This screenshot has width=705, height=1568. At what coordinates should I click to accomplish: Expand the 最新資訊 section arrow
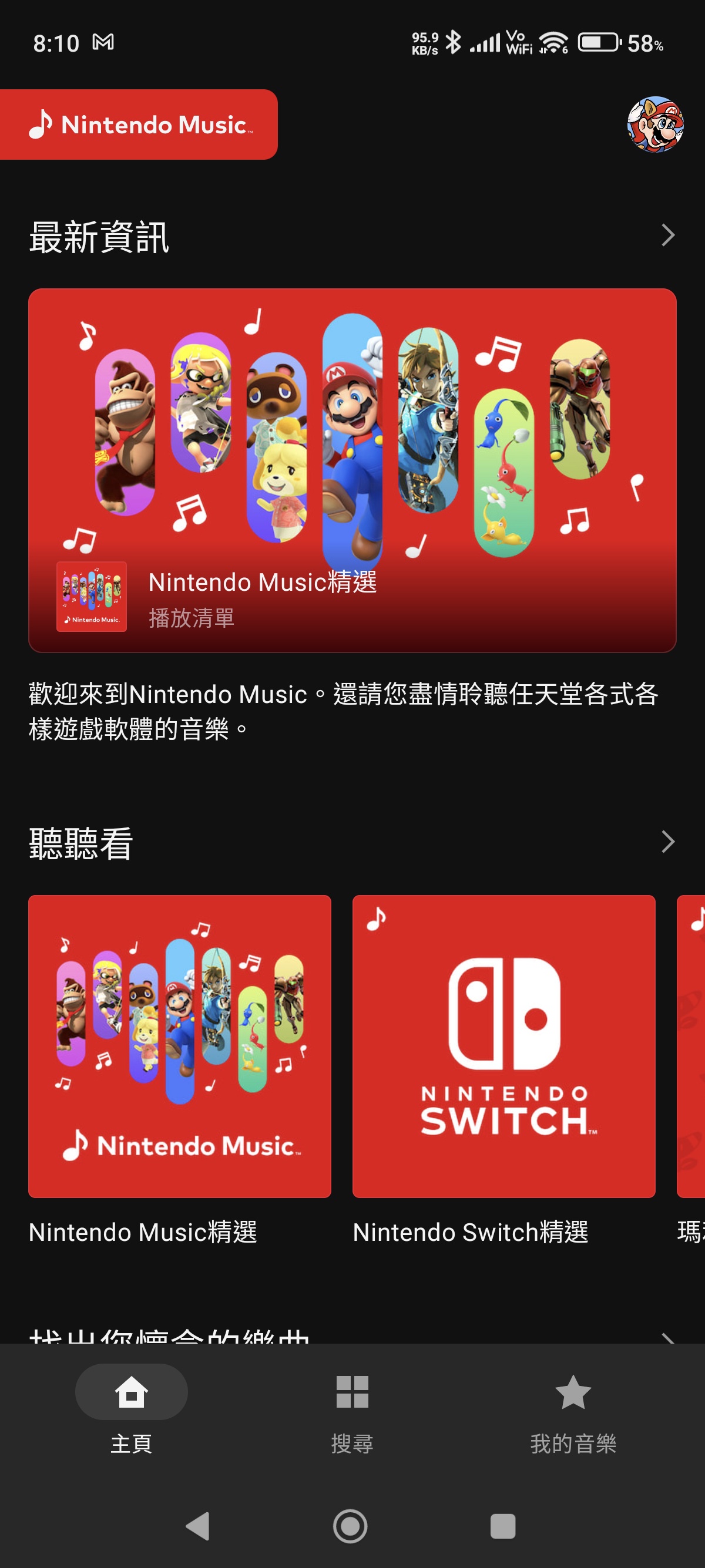click(x=668, y=235)
